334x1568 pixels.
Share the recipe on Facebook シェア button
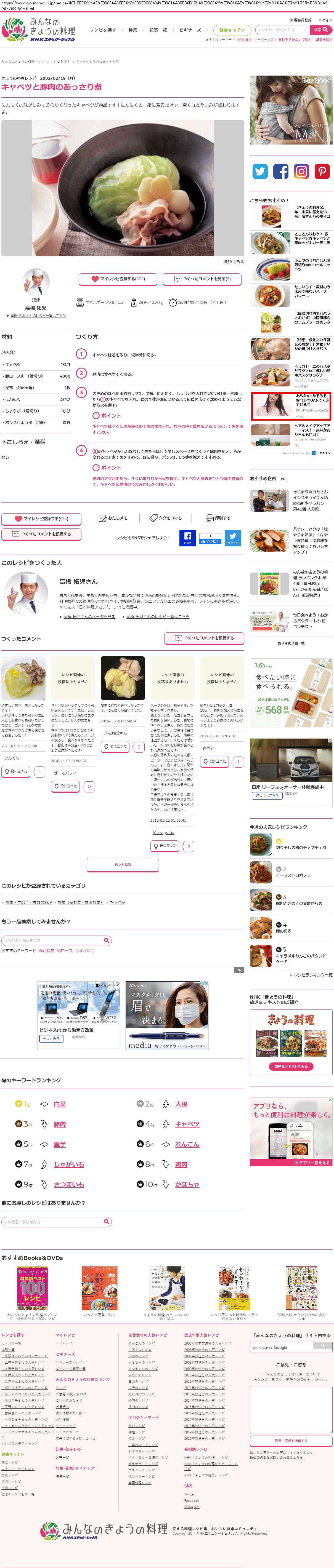point(187,538)
